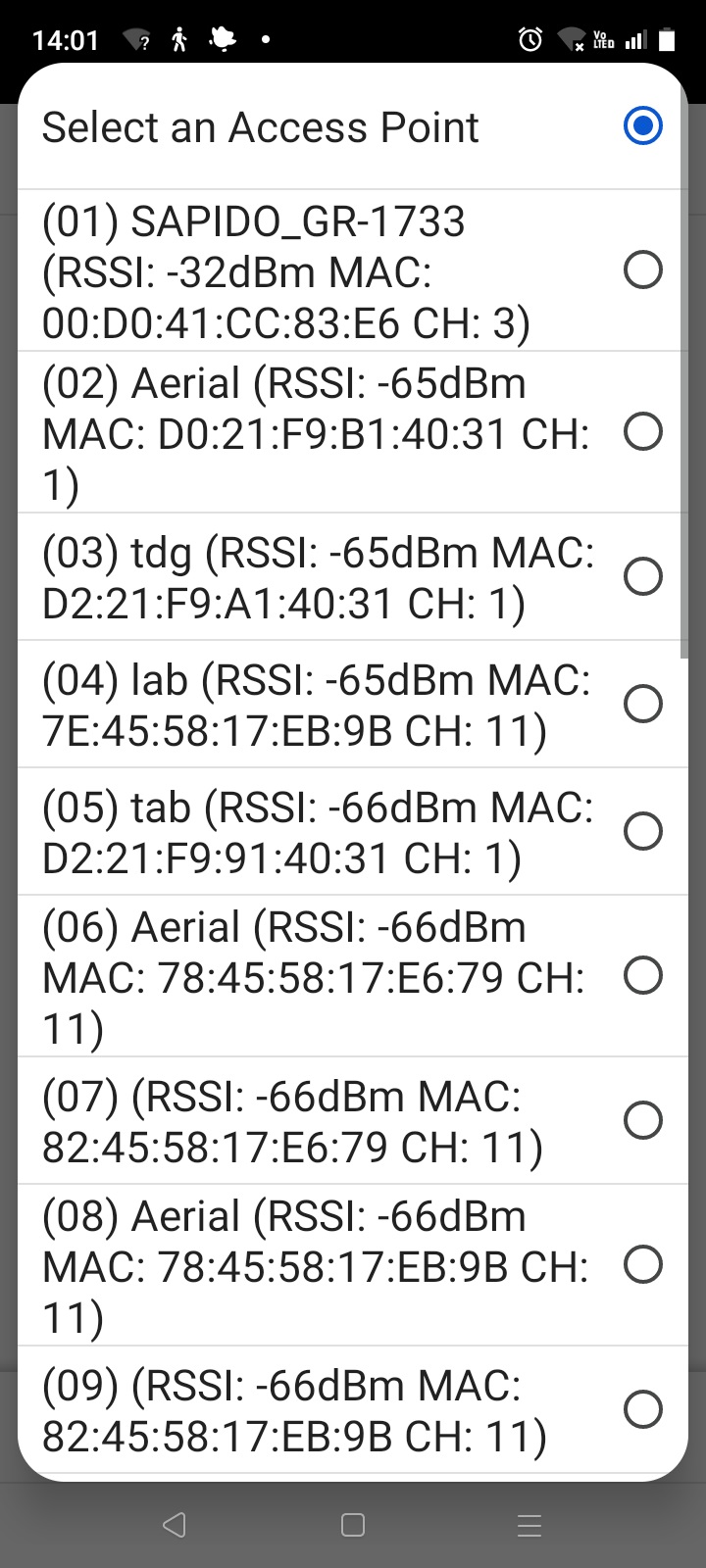Image resolution: width=706 pixels, height=1568 pixels.
Task: Select (08) Aerial with MAC 78:45:58:17:EB:9B
Action: (x=352, y=1265)
